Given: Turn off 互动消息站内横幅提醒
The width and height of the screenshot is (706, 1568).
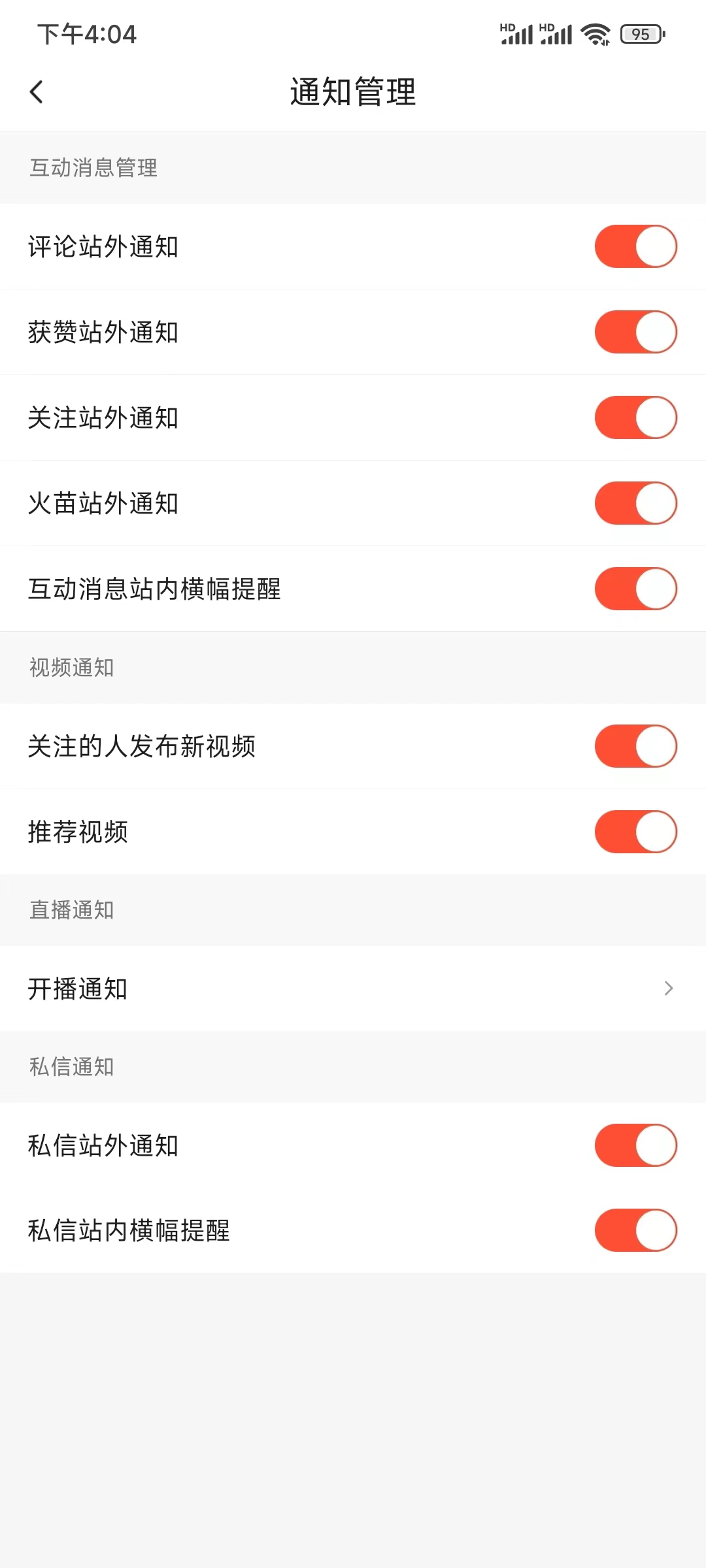Looking at the screenshot, I should tap(635, 589).
